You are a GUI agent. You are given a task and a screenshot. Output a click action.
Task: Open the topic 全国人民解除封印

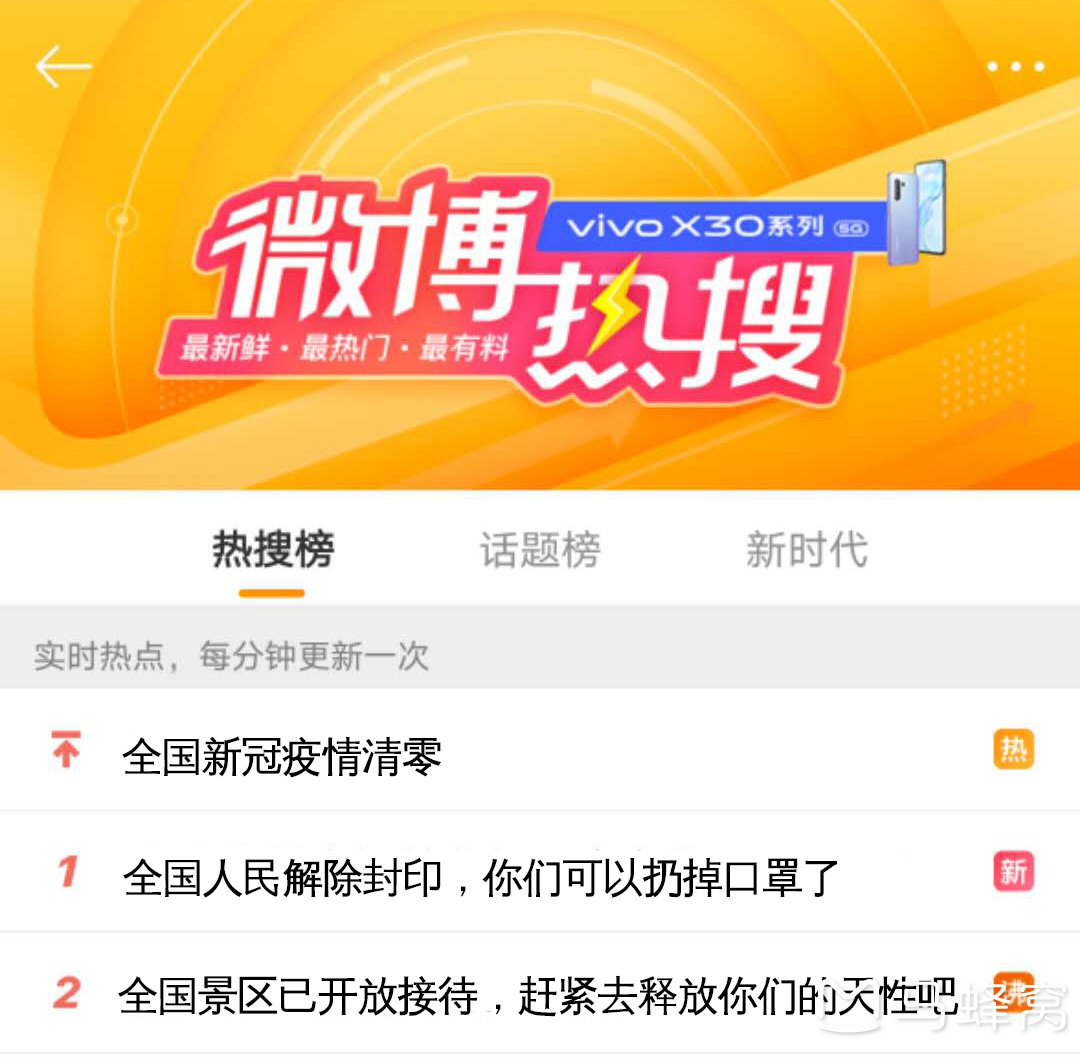480,878
